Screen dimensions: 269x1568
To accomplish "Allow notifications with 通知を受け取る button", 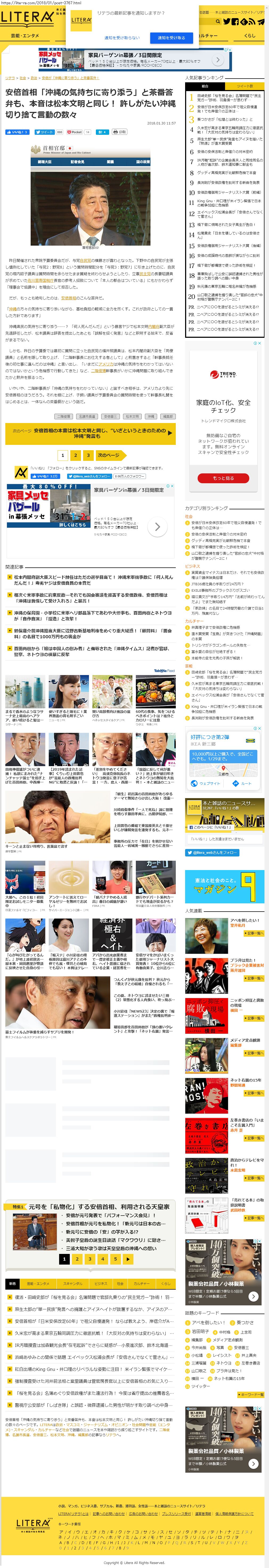I will tap(171, 38).
